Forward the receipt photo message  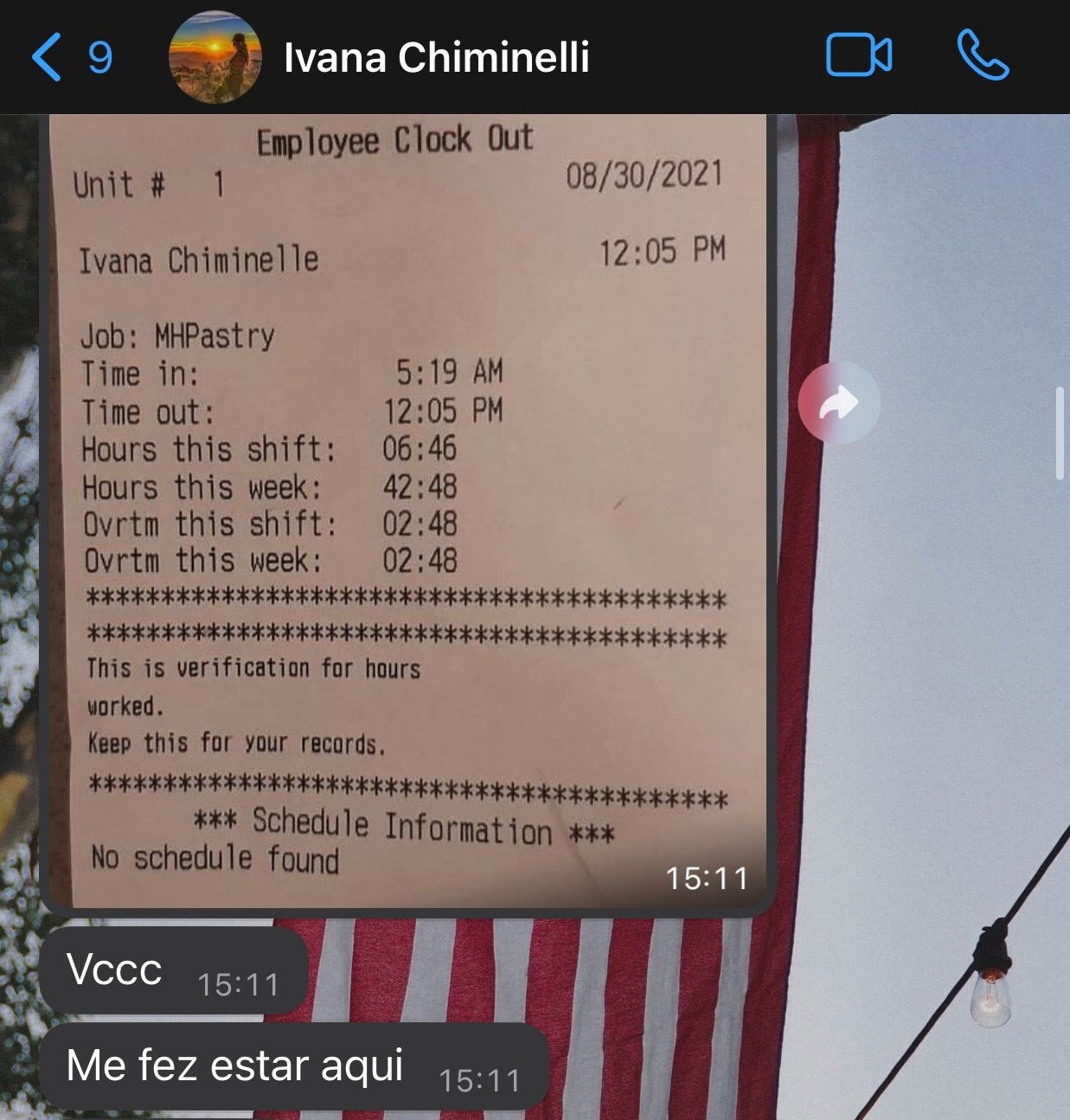(x=838, y=403)
